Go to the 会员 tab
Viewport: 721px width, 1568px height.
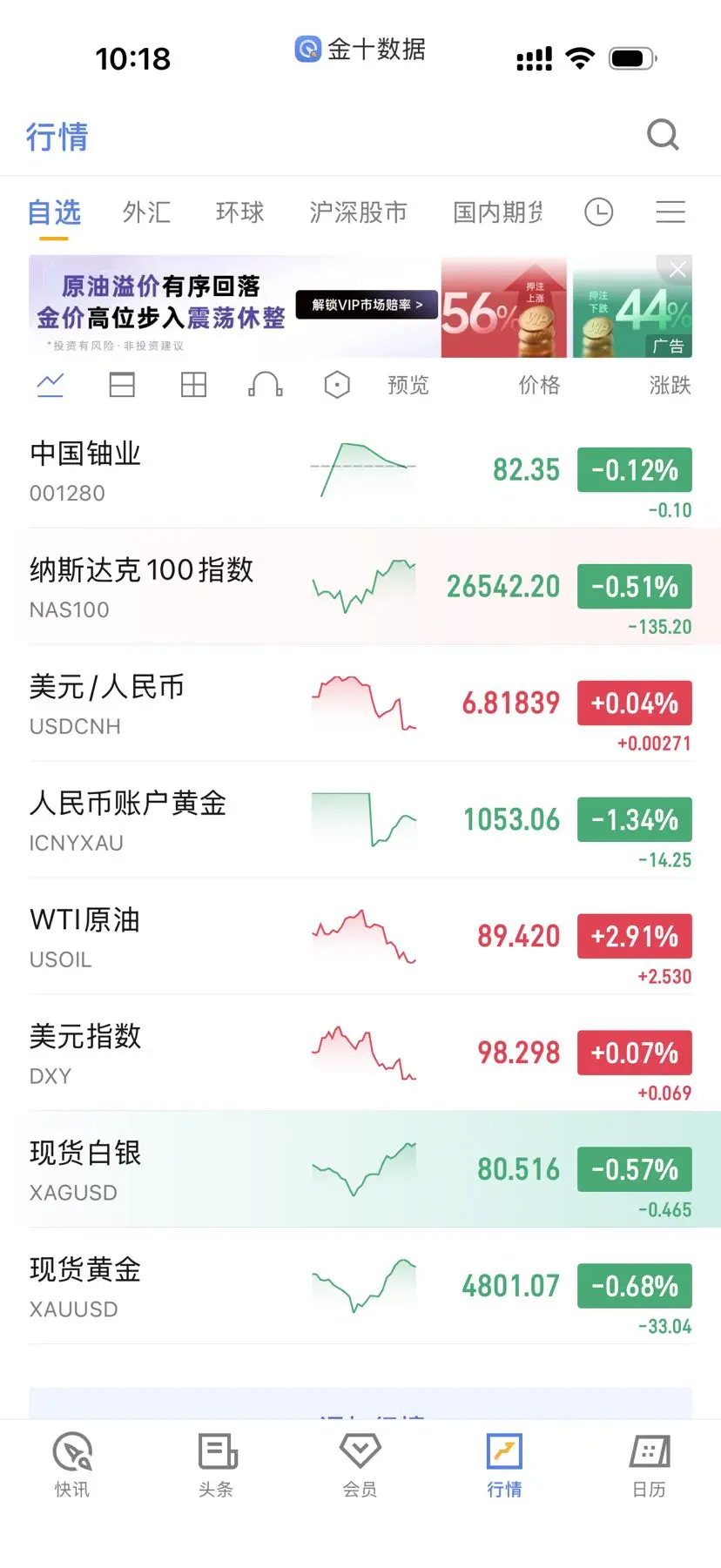pos(360,1464)
